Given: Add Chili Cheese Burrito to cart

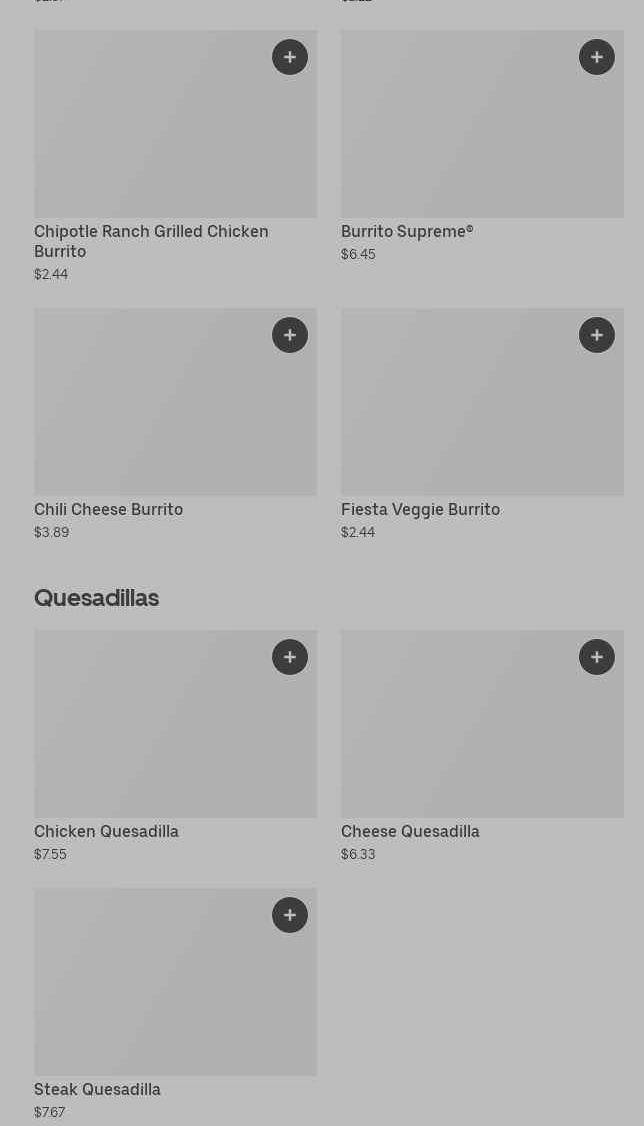Looking at the screenshot, I should point(290,335).
